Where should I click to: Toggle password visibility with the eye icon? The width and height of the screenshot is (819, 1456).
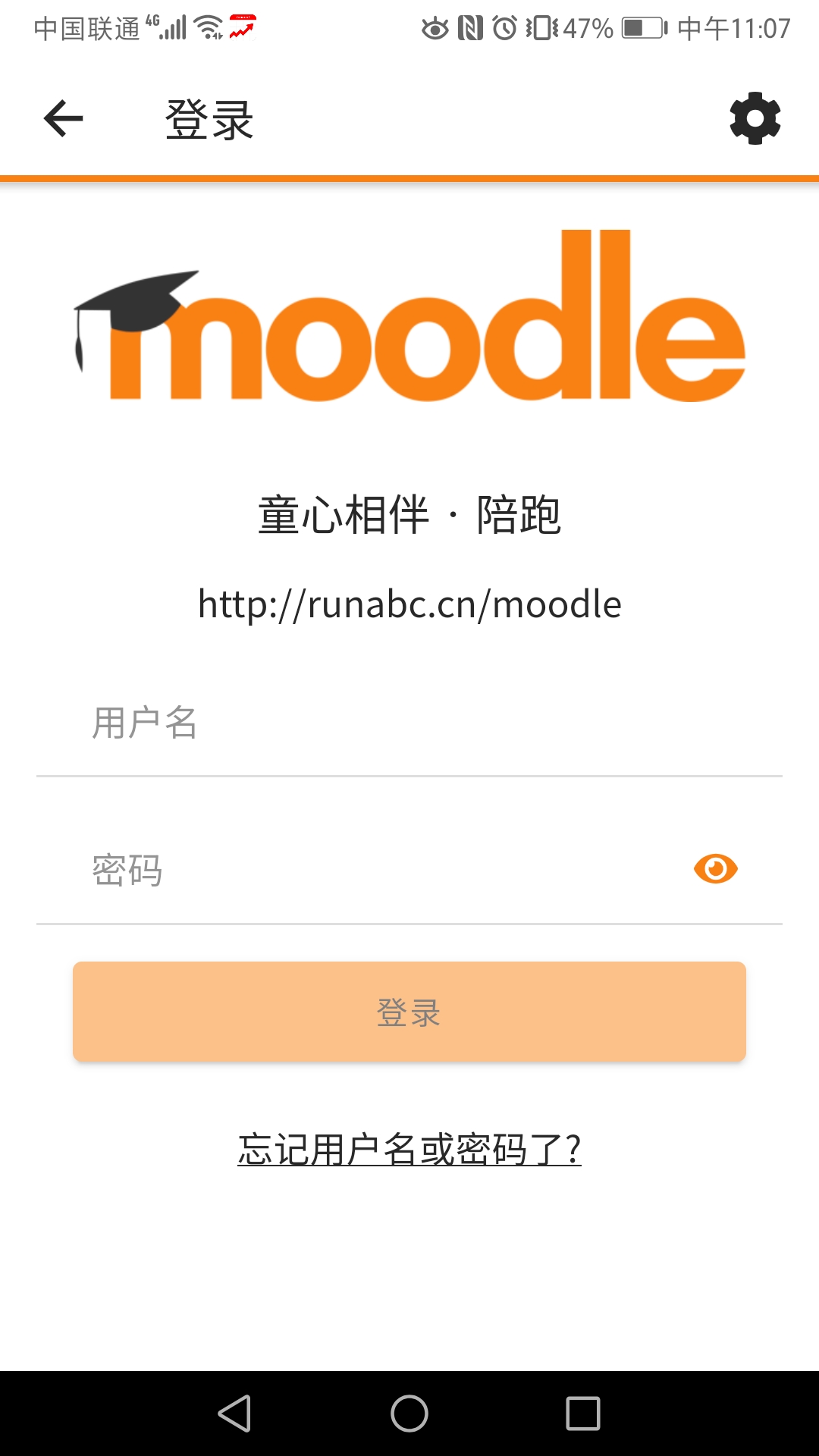click(x=715, y=869)
